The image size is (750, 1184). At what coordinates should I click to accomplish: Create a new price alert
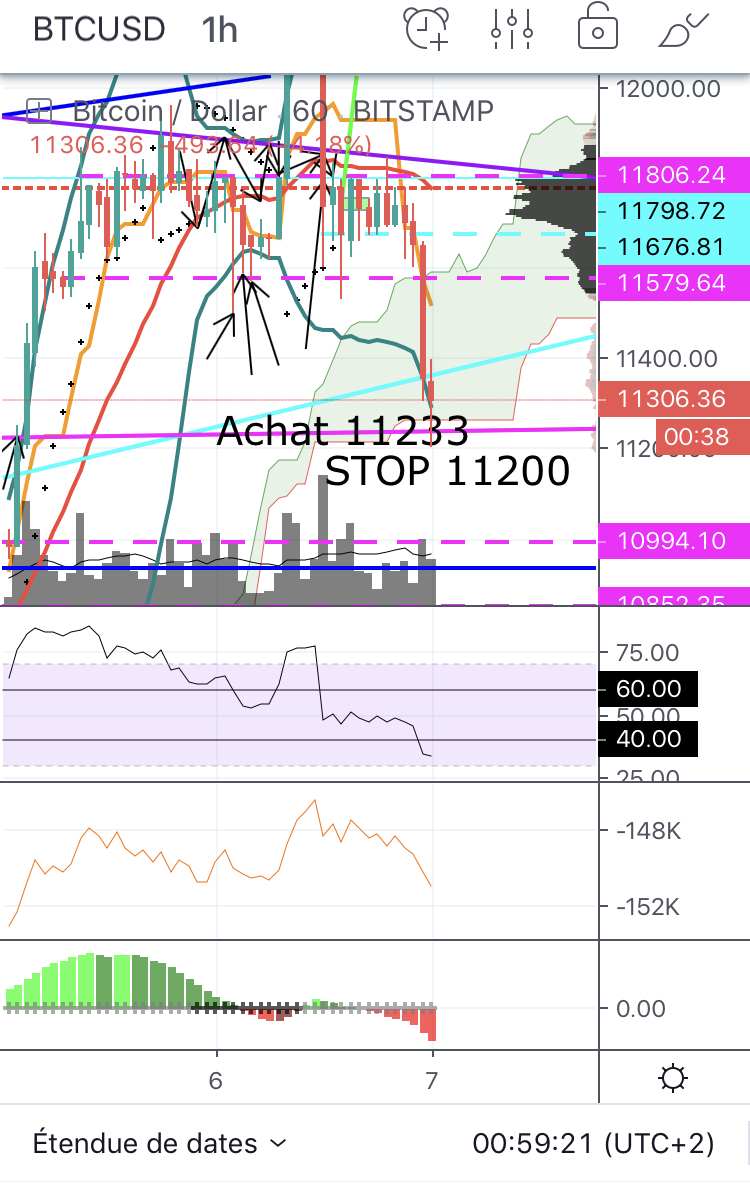[x=426, y=29]
